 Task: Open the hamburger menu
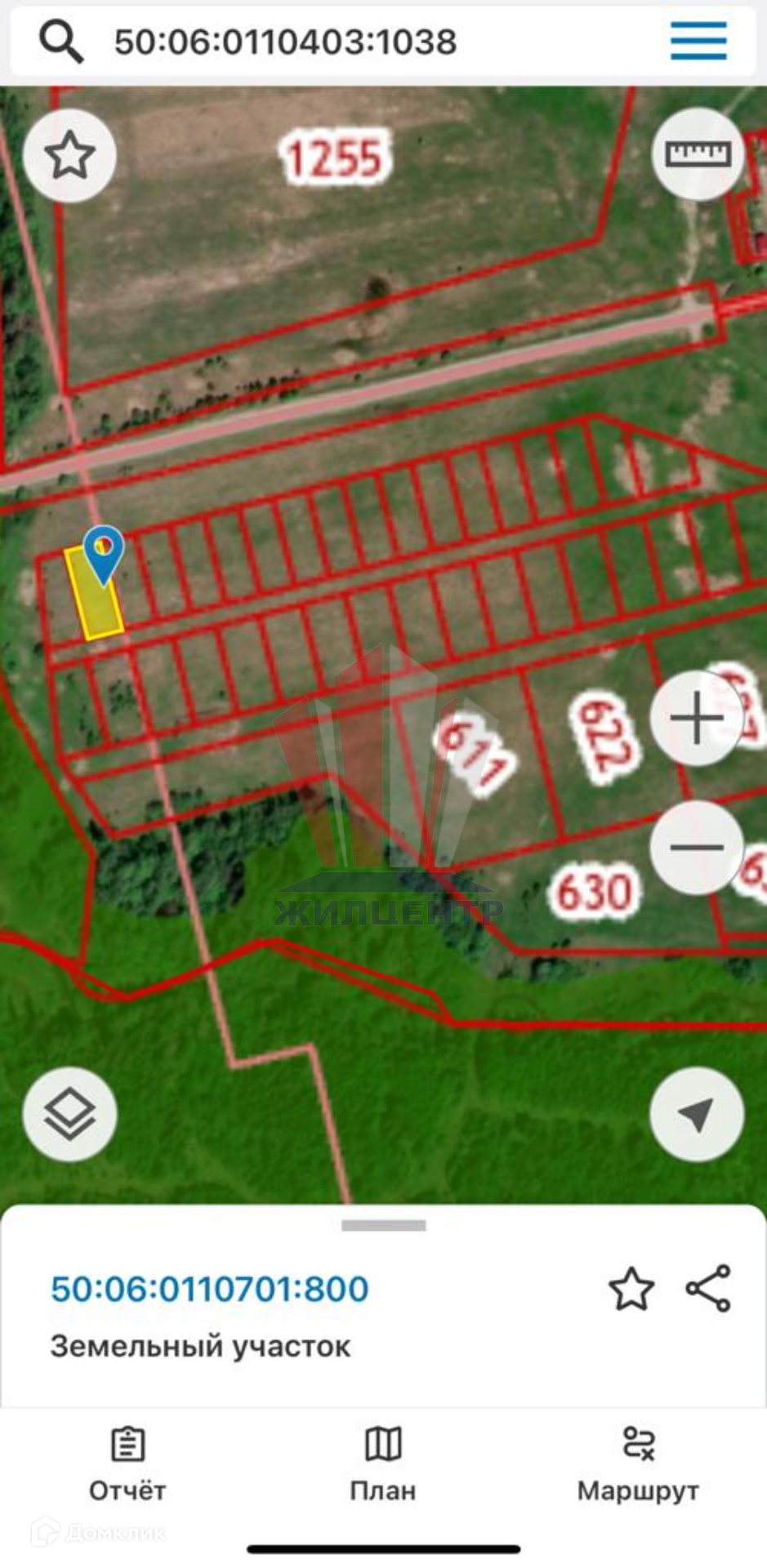pyautogui.click(x=698, y=40)
